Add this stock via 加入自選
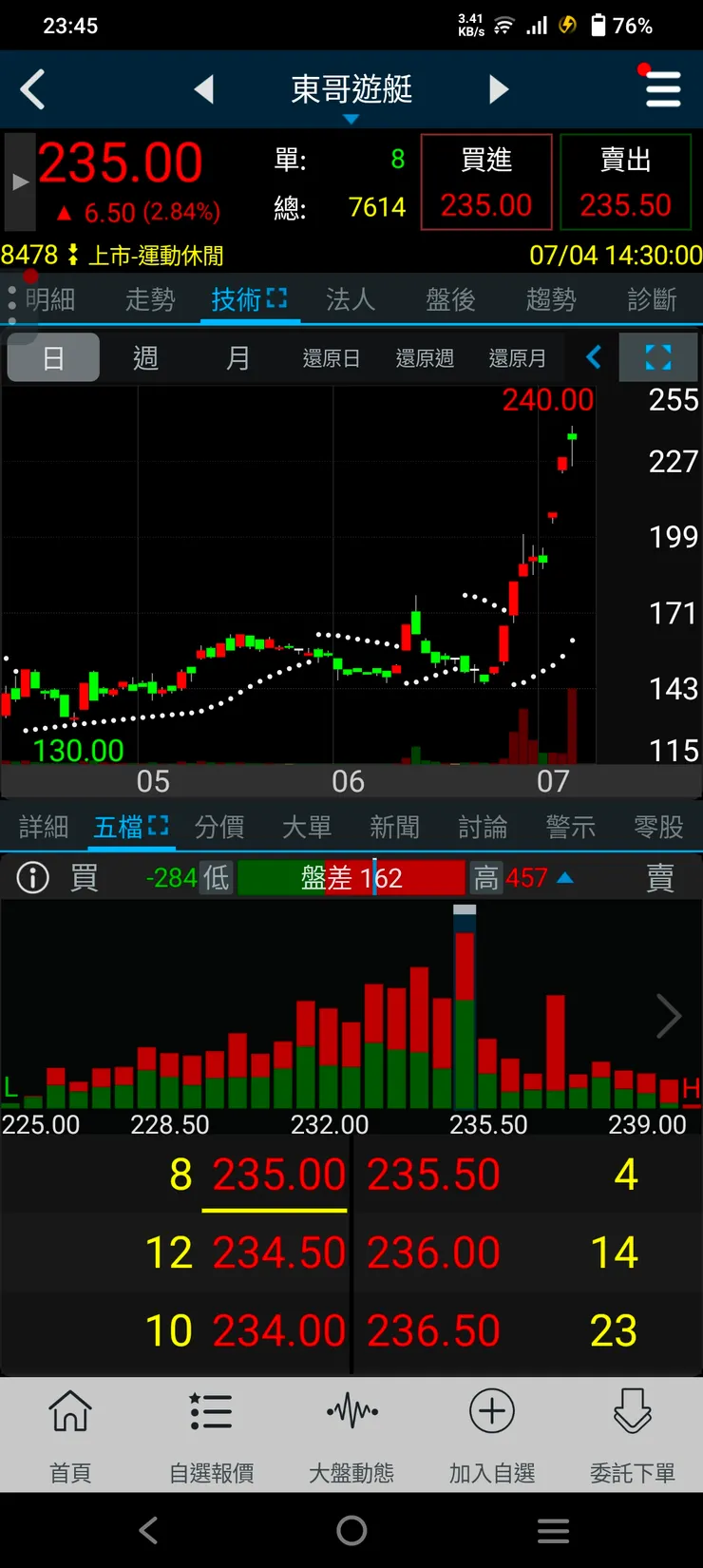703x1568 pixels. point(492,1435)
